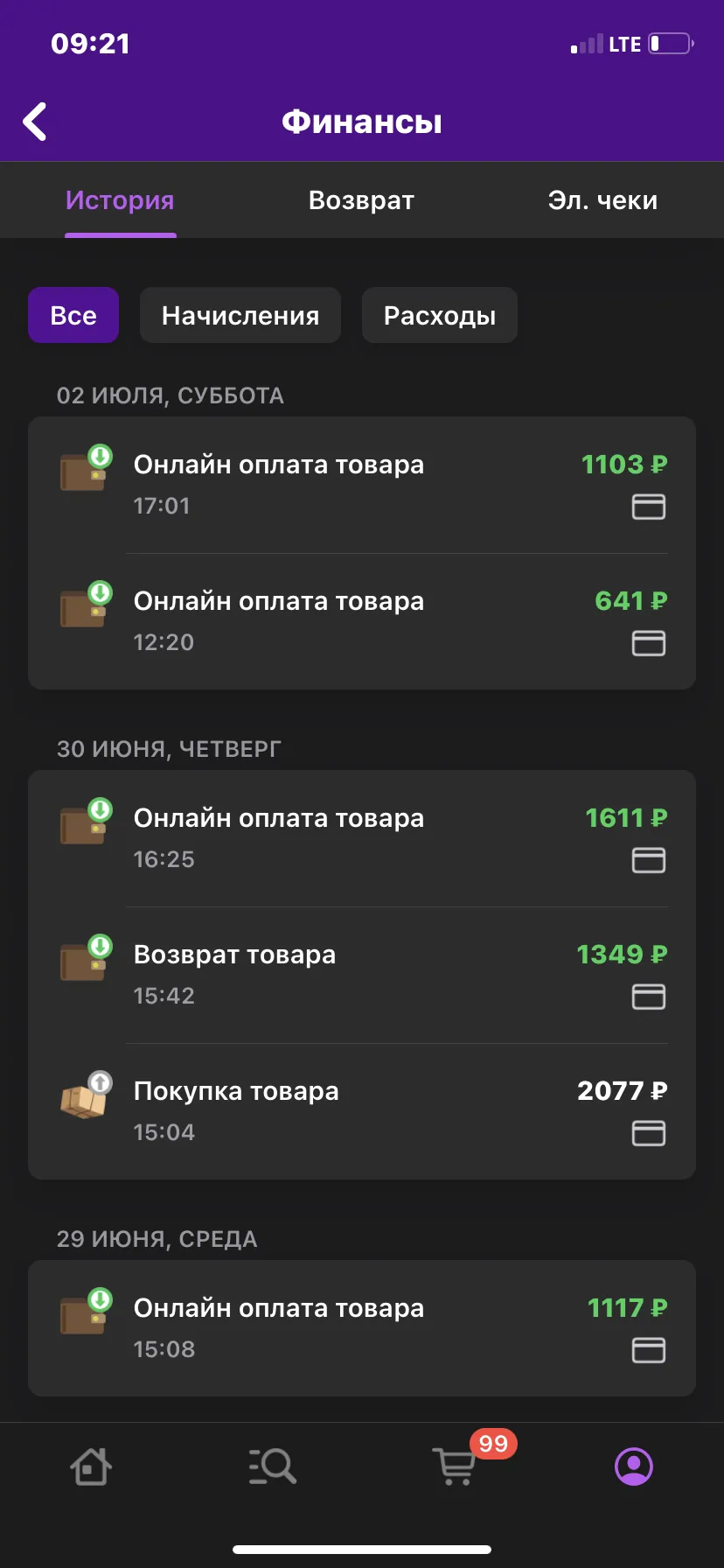
Task: View the 1117 ₽ payment at 15:08
Action: (362, 1328)
